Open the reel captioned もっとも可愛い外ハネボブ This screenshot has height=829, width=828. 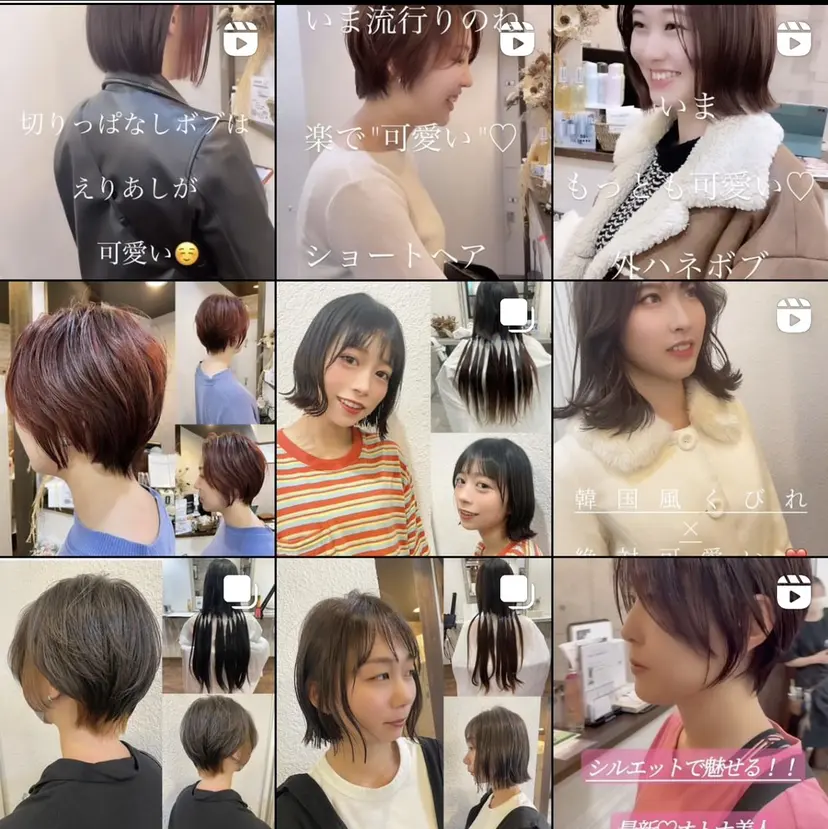coord(690,140)
